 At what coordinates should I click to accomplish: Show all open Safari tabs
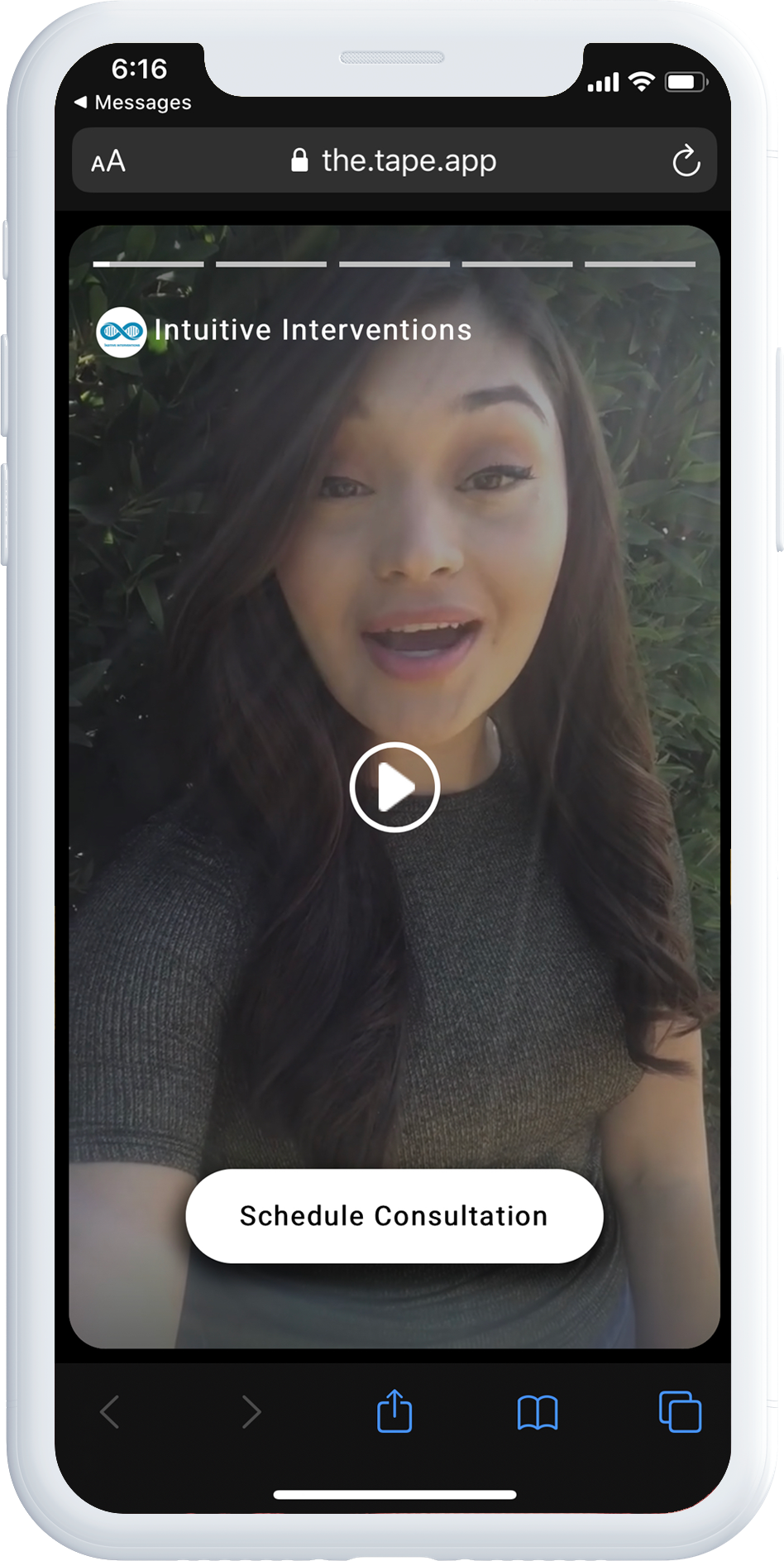pyautogui.click(x=680, y=1411)
